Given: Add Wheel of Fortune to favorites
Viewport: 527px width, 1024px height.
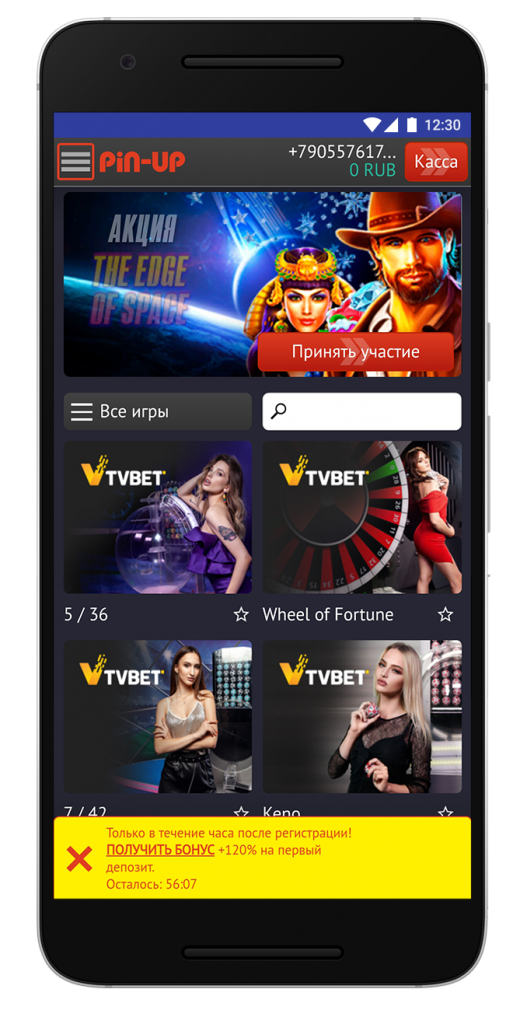Looking at the screenshot, I should pos(445,615).
